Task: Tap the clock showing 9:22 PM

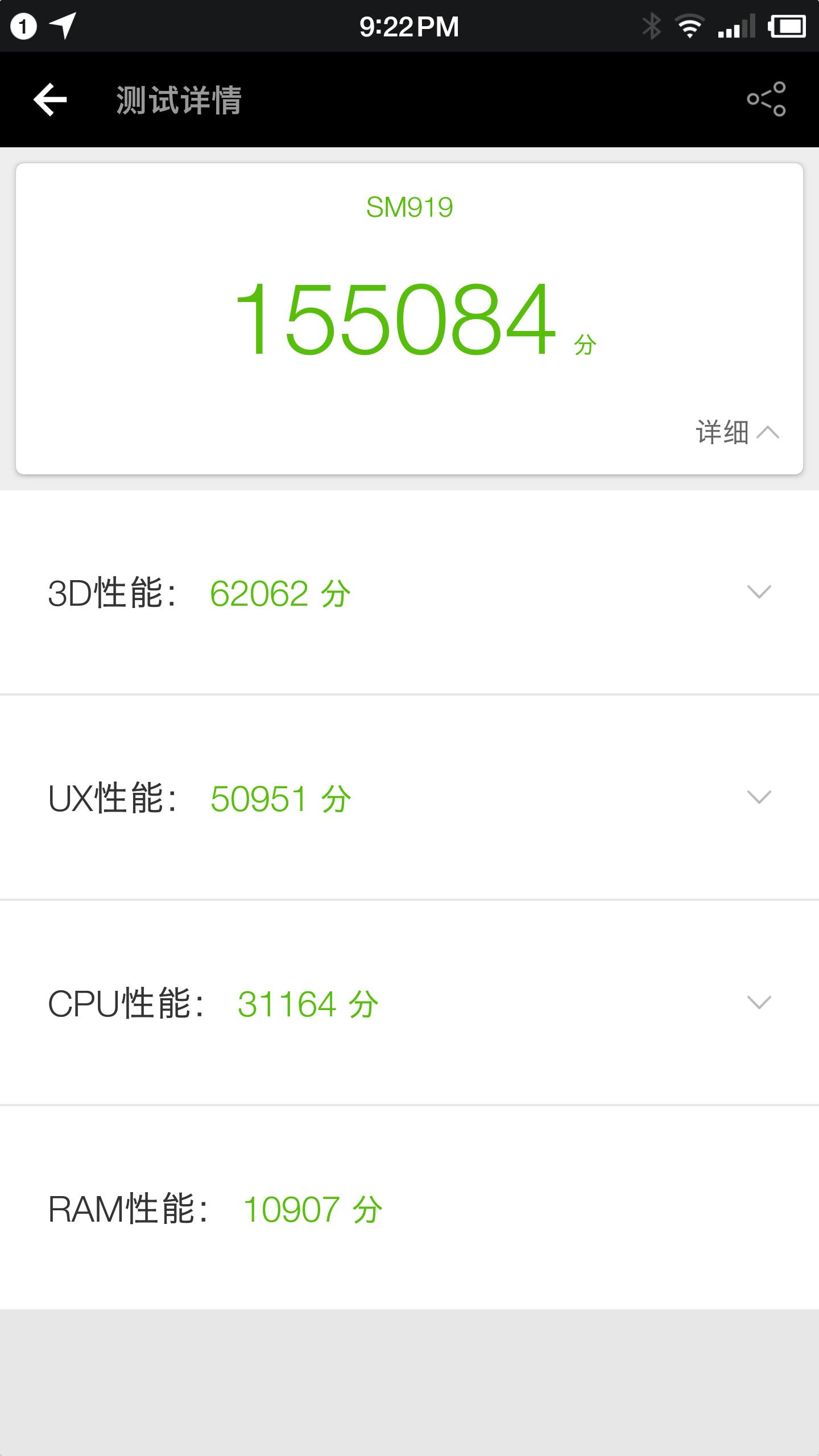Action: [409, 26]
